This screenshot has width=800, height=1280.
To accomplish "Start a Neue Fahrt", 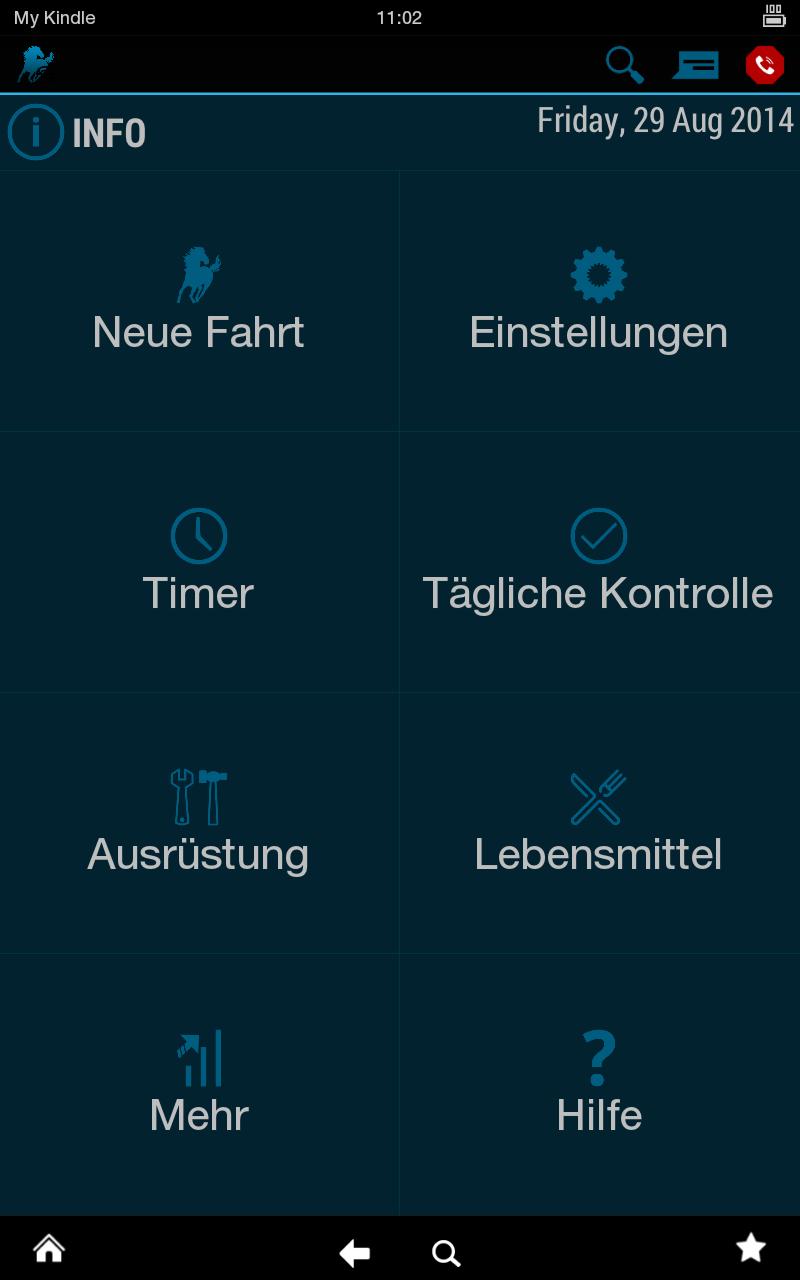I will [199, 302].
